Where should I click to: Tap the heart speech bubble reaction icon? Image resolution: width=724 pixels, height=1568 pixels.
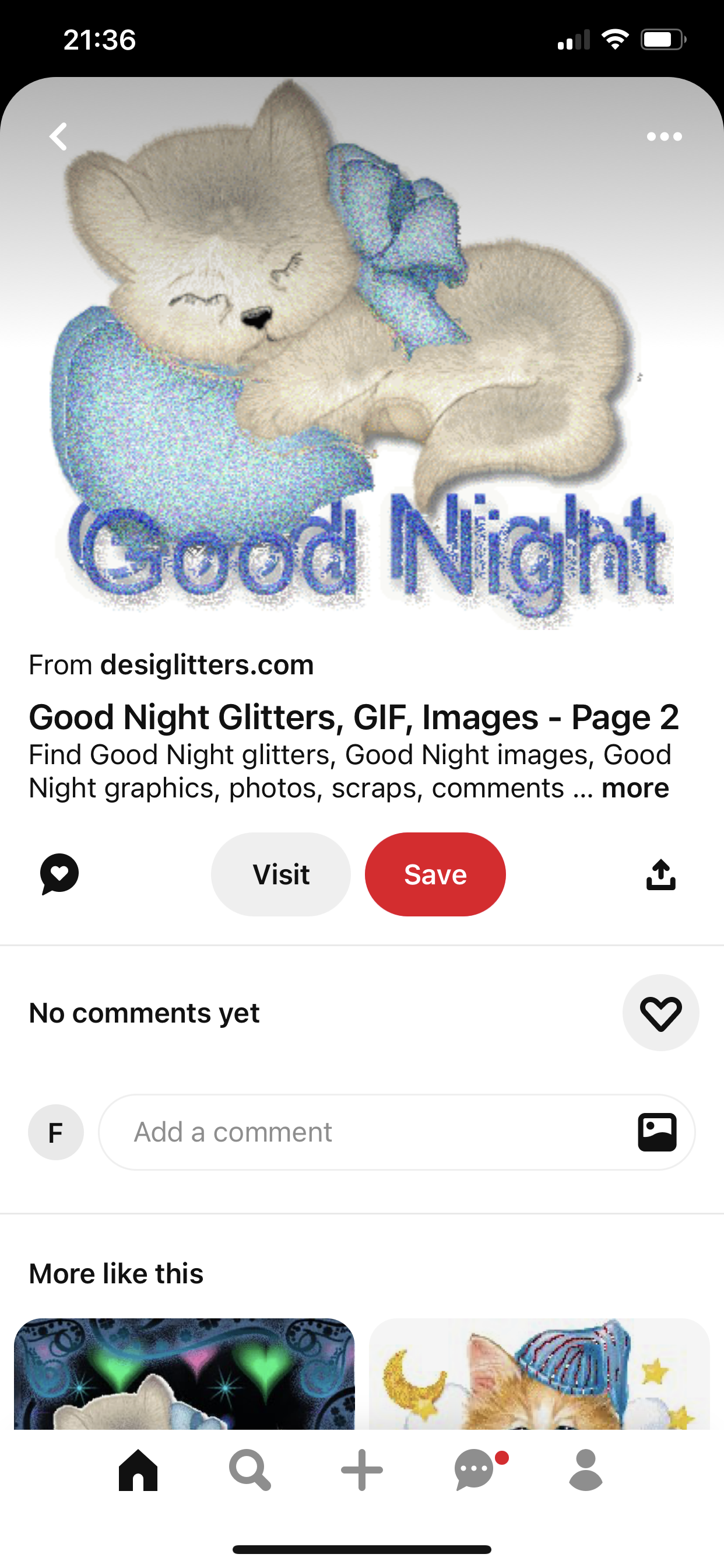(x=59, y=874)
